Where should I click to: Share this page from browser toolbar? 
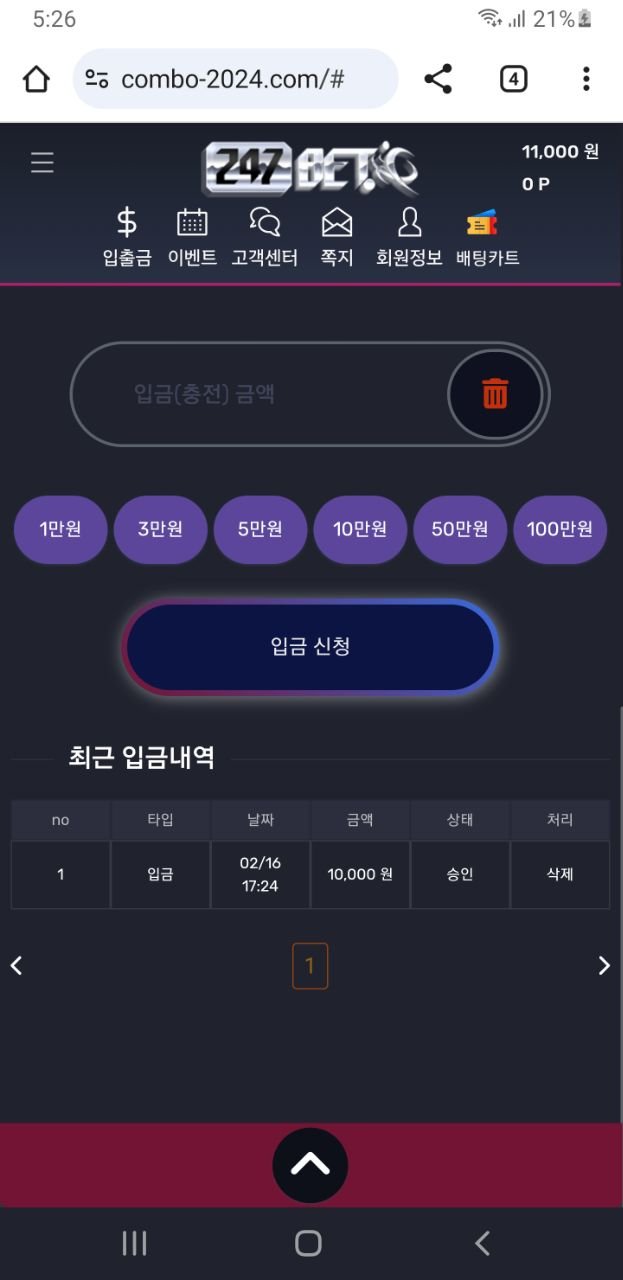[x=438, y=79]
